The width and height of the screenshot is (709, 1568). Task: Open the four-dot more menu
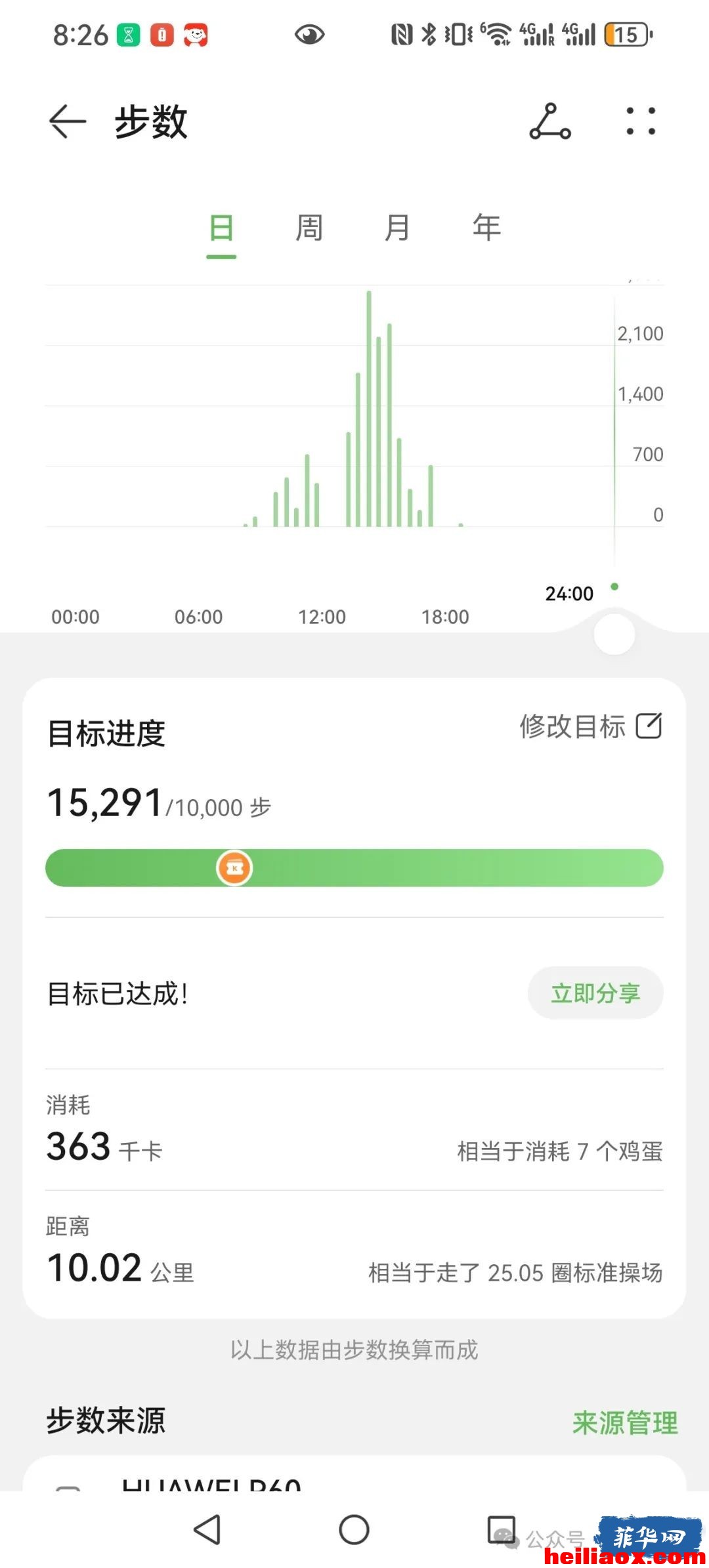point(641,121)
